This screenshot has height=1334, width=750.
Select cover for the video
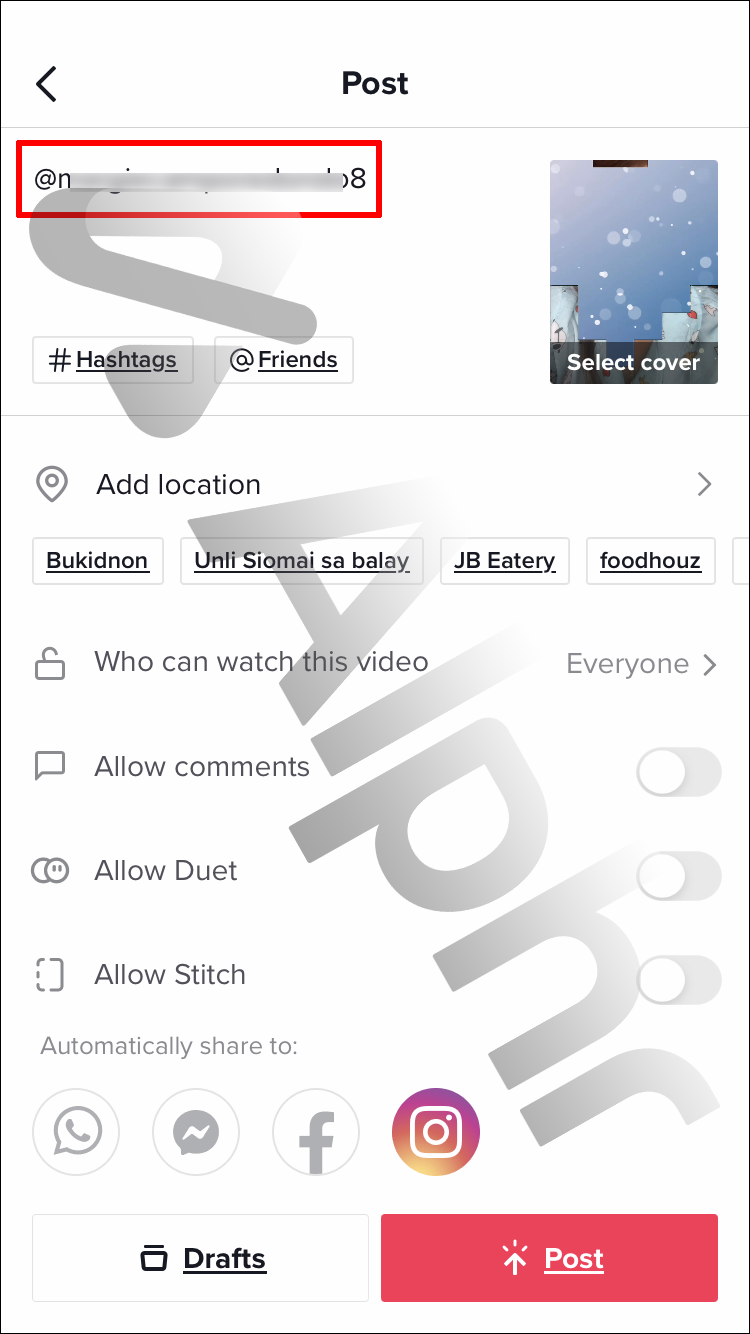(634, 362)
